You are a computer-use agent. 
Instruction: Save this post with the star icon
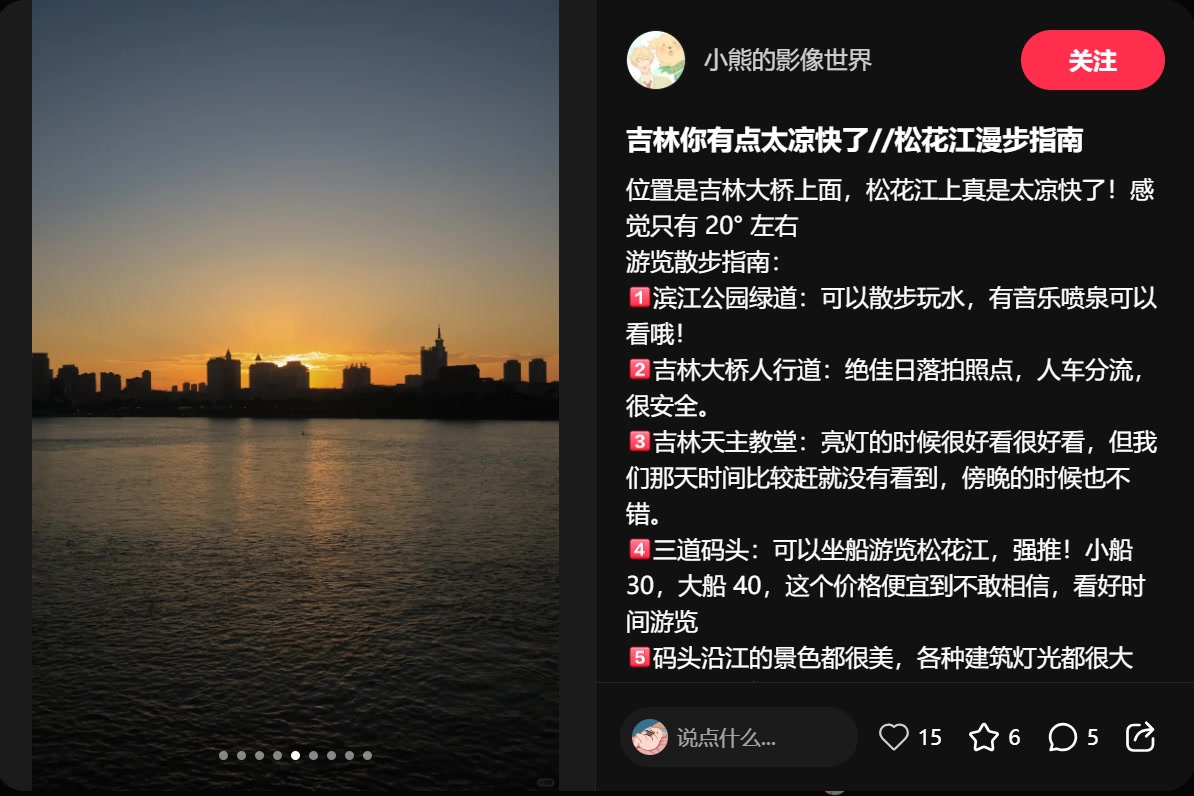[x=984, y=738]
